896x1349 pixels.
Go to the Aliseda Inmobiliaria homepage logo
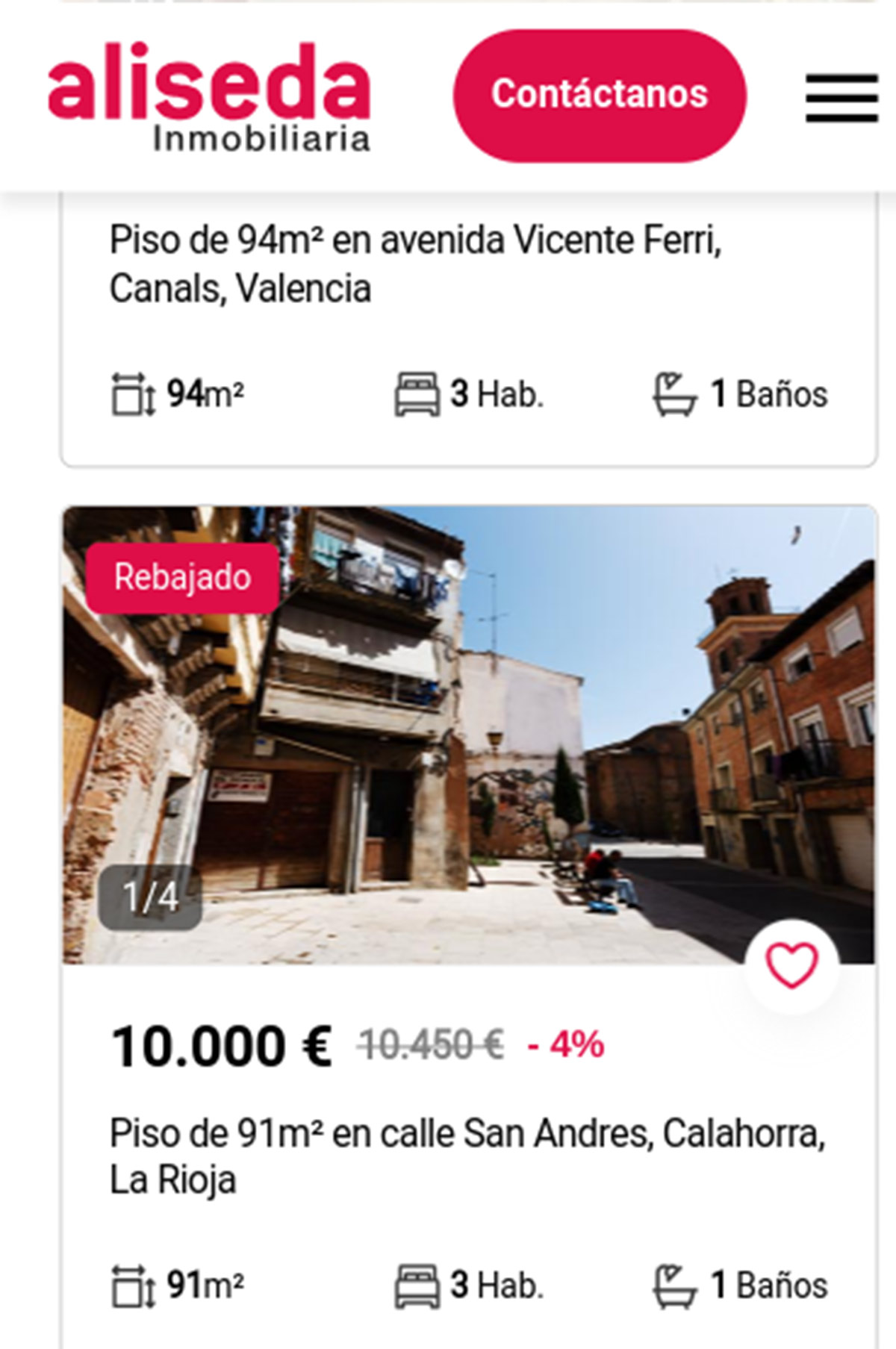pyautogui.click(x=209, y=97)
